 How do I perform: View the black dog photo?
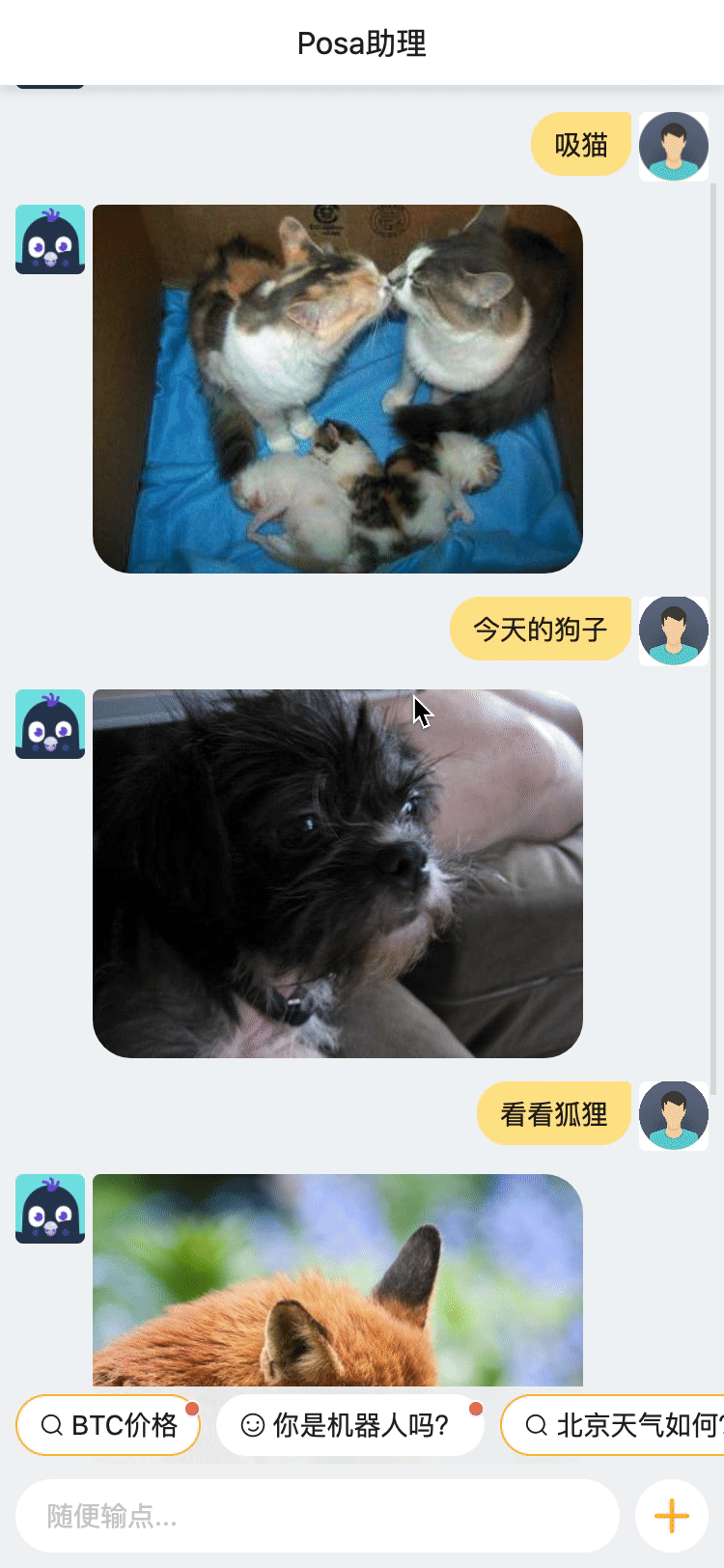point(338,873)
